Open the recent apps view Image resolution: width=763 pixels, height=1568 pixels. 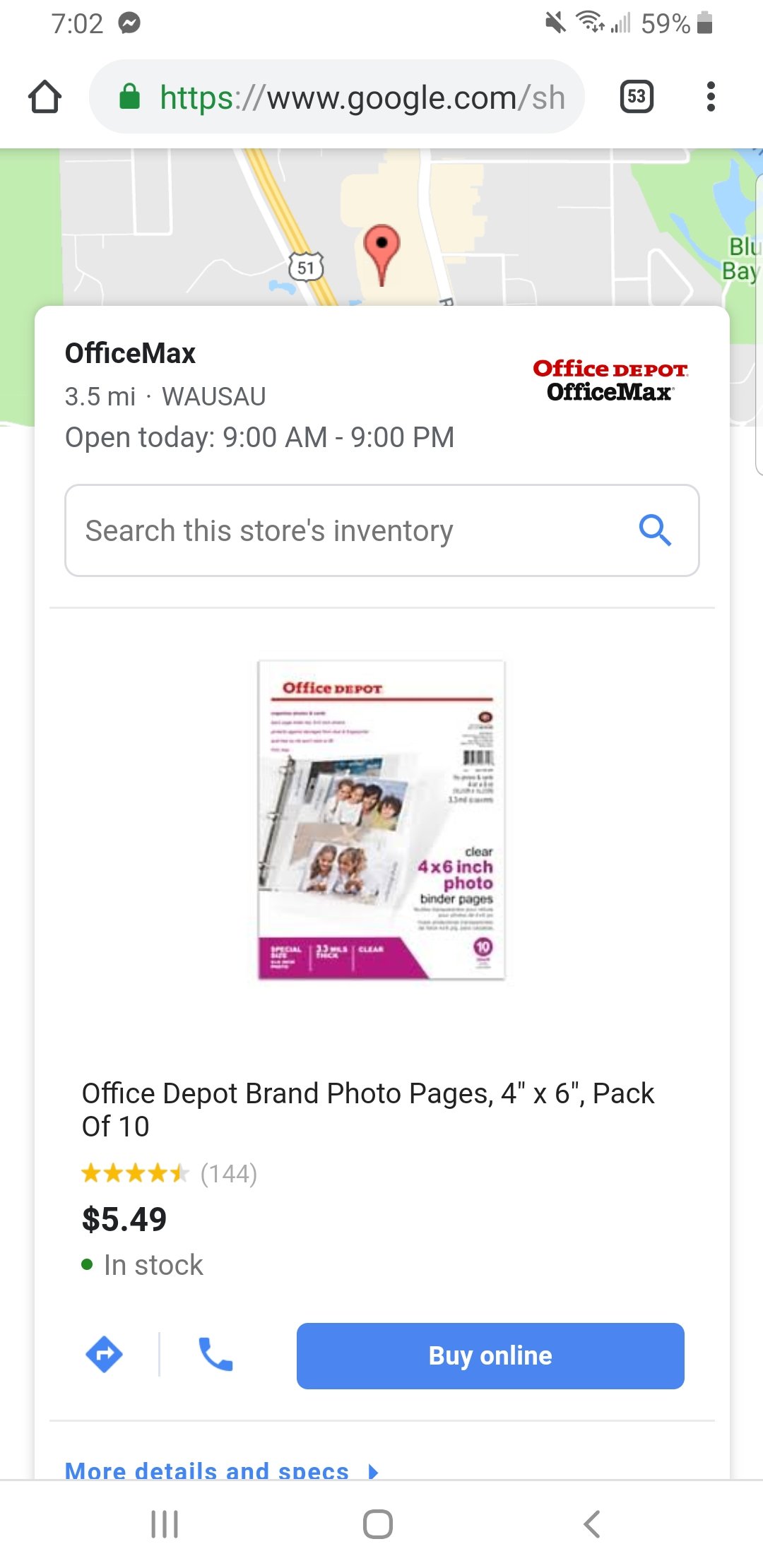[165, 1524]
